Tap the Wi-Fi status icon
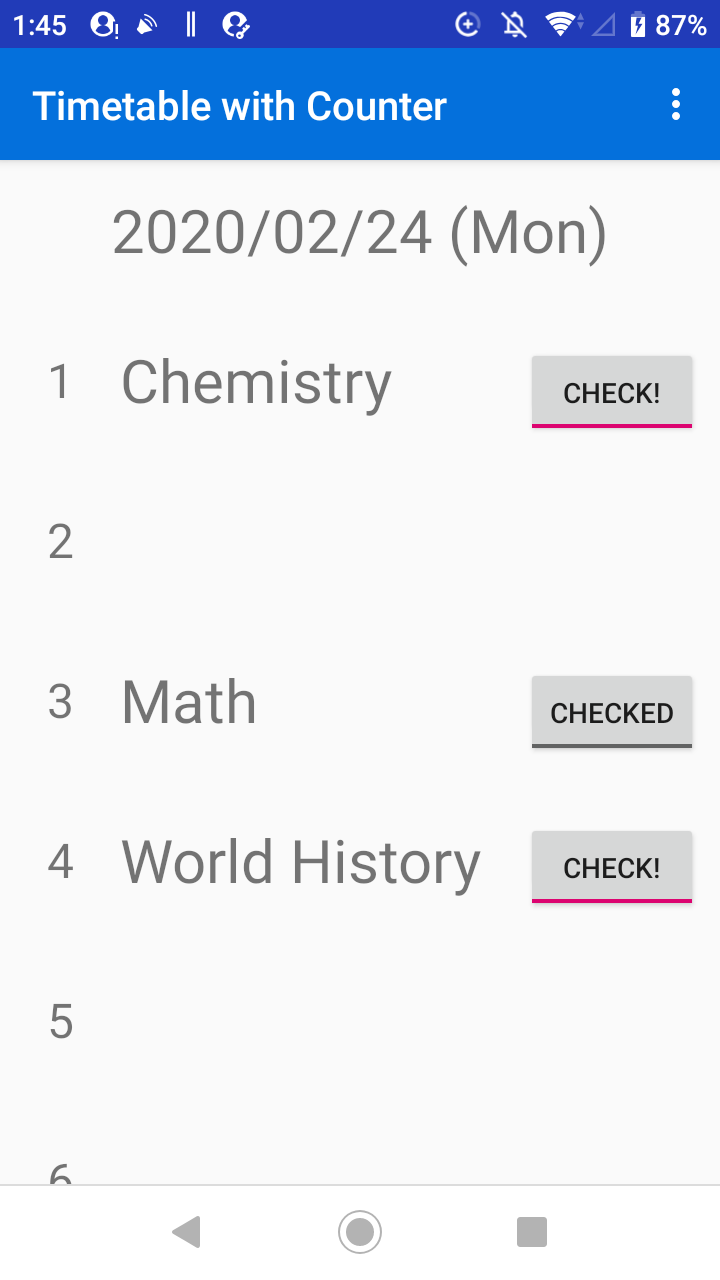This screenshot has width=720, height=1280. pos(560,25)
